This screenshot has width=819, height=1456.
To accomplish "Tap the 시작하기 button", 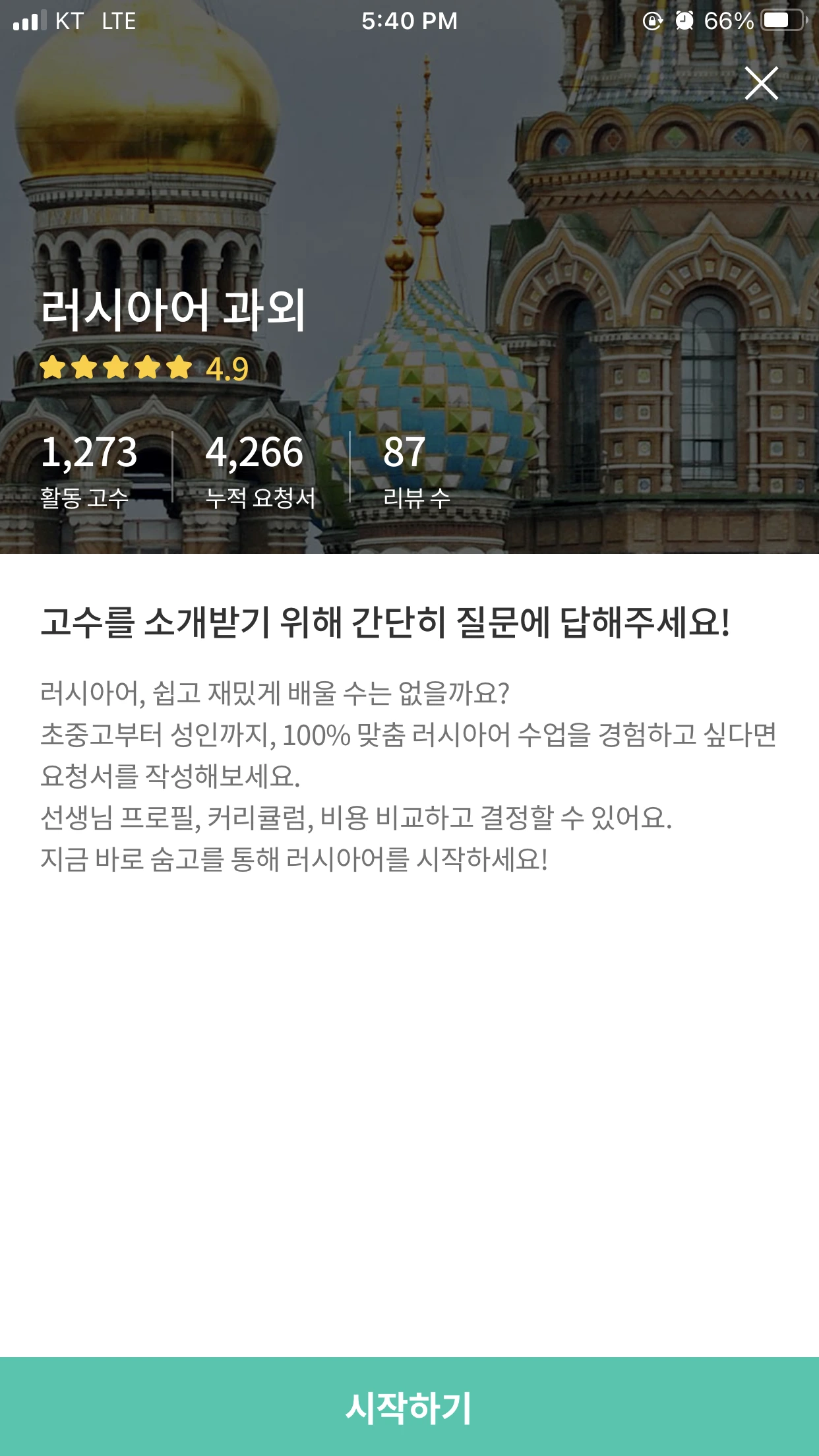I will (409, 1403).
